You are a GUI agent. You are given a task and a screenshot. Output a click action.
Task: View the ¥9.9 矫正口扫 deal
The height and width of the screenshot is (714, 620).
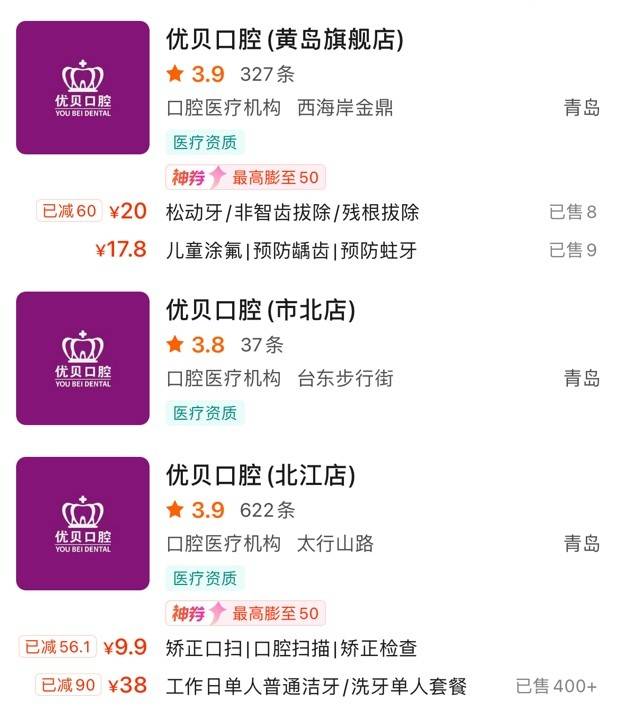(290, 648)
